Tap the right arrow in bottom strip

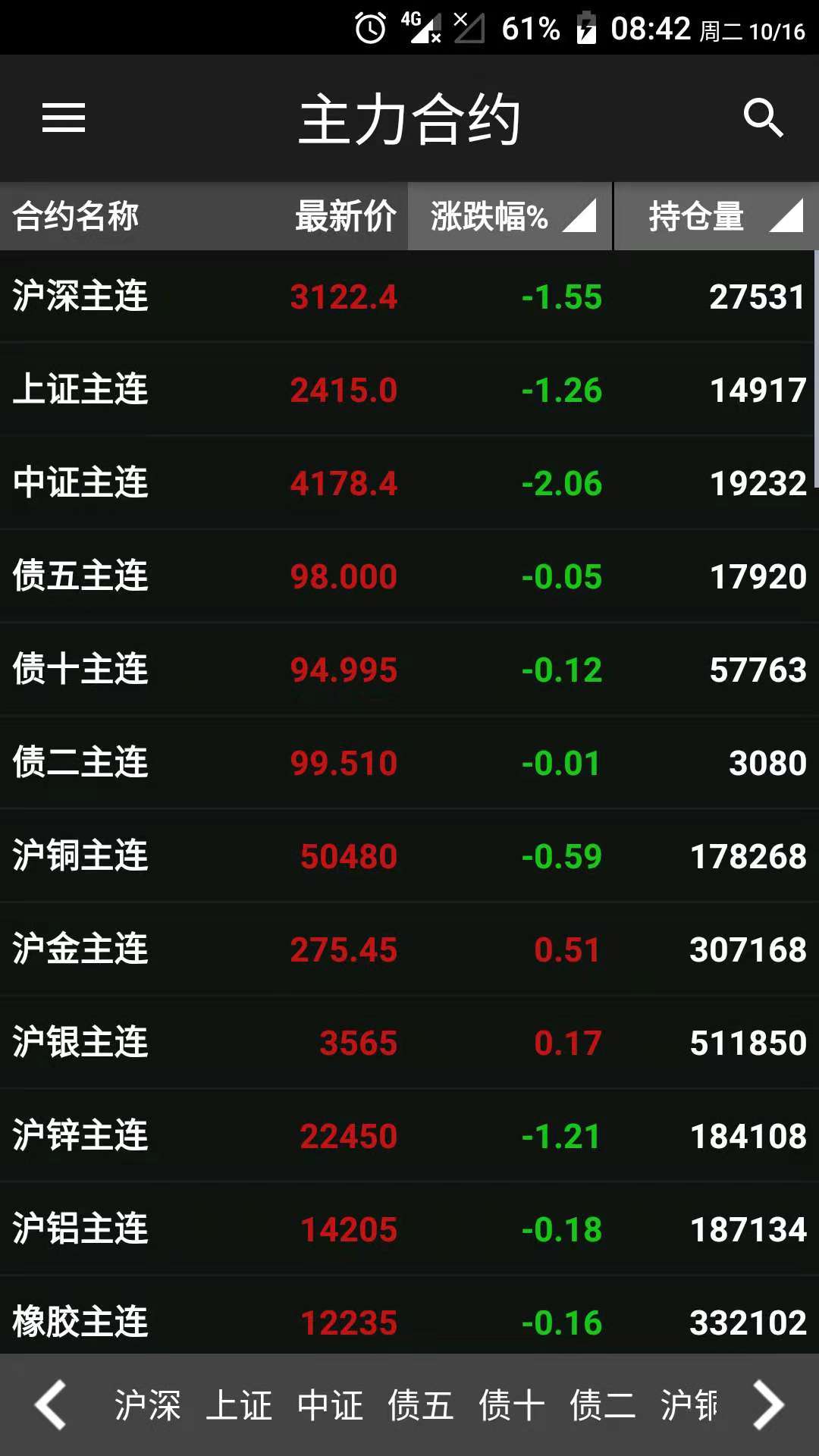pos(768,1405)
